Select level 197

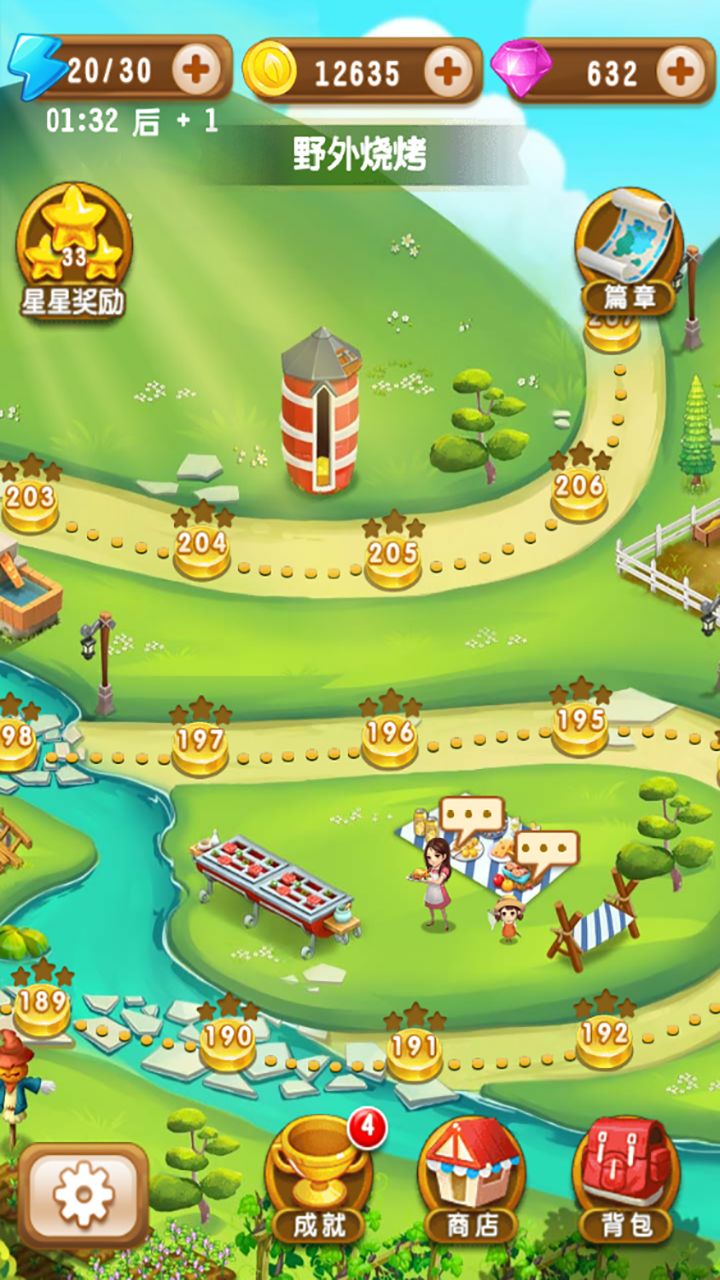point(200,745)
